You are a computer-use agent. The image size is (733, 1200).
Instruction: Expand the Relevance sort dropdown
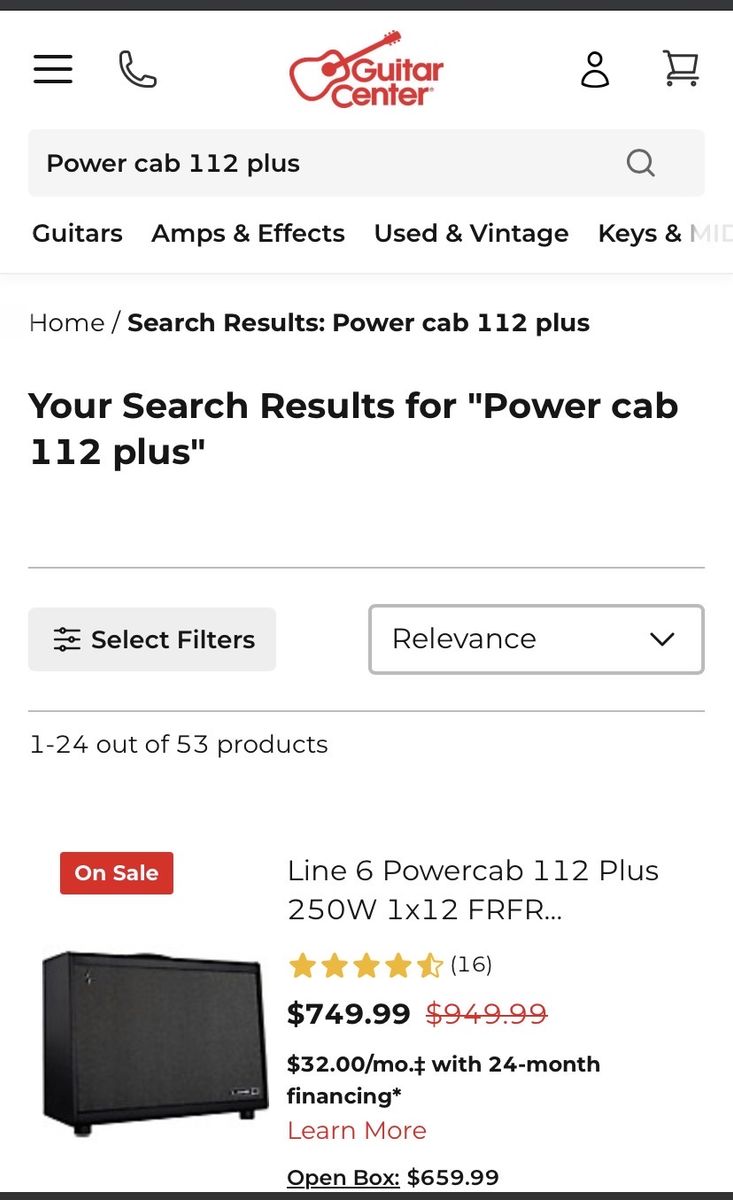coord(536,639)
